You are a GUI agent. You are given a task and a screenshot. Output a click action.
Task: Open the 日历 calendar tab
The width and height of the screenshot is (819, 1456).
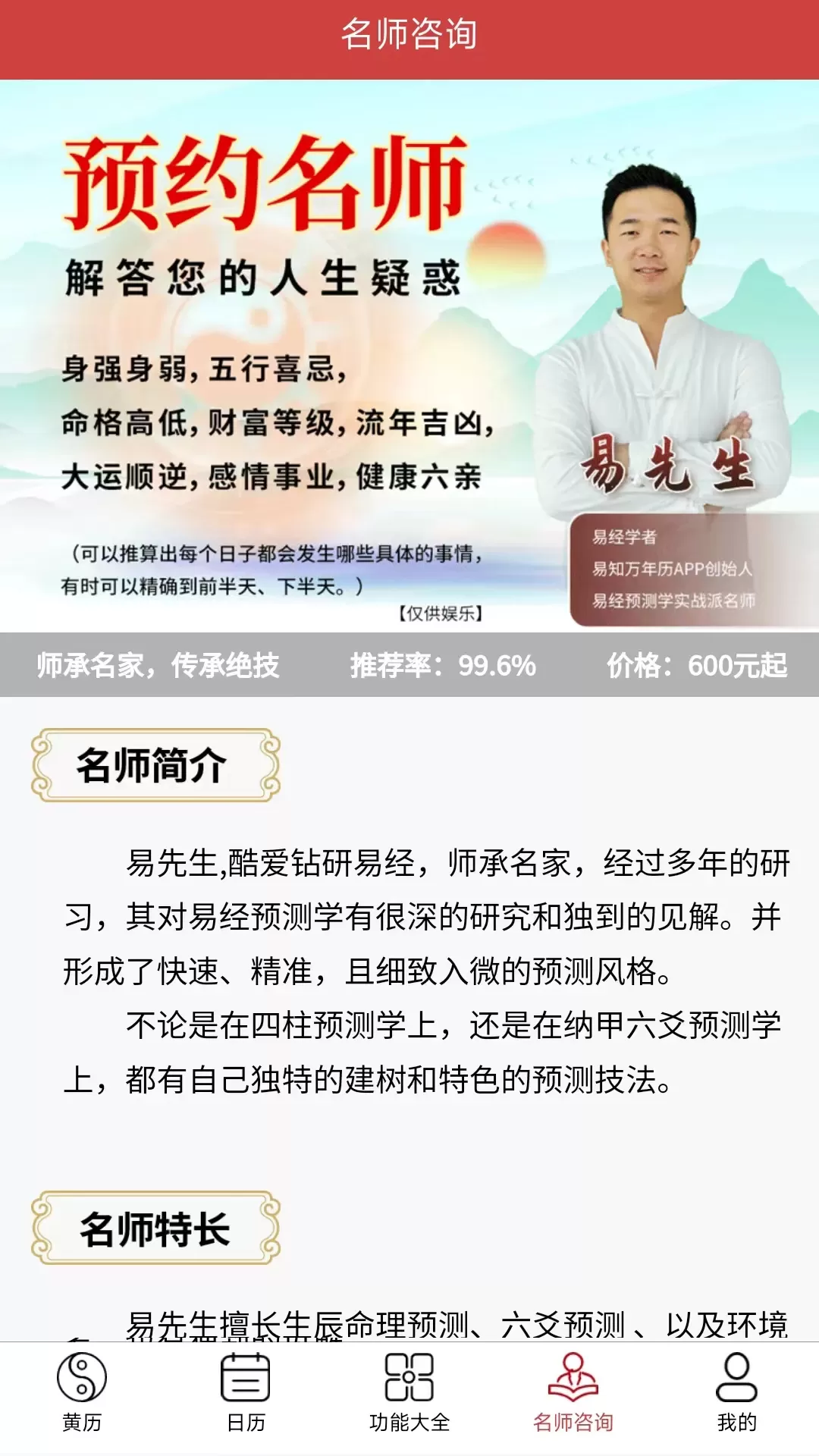246,1392
